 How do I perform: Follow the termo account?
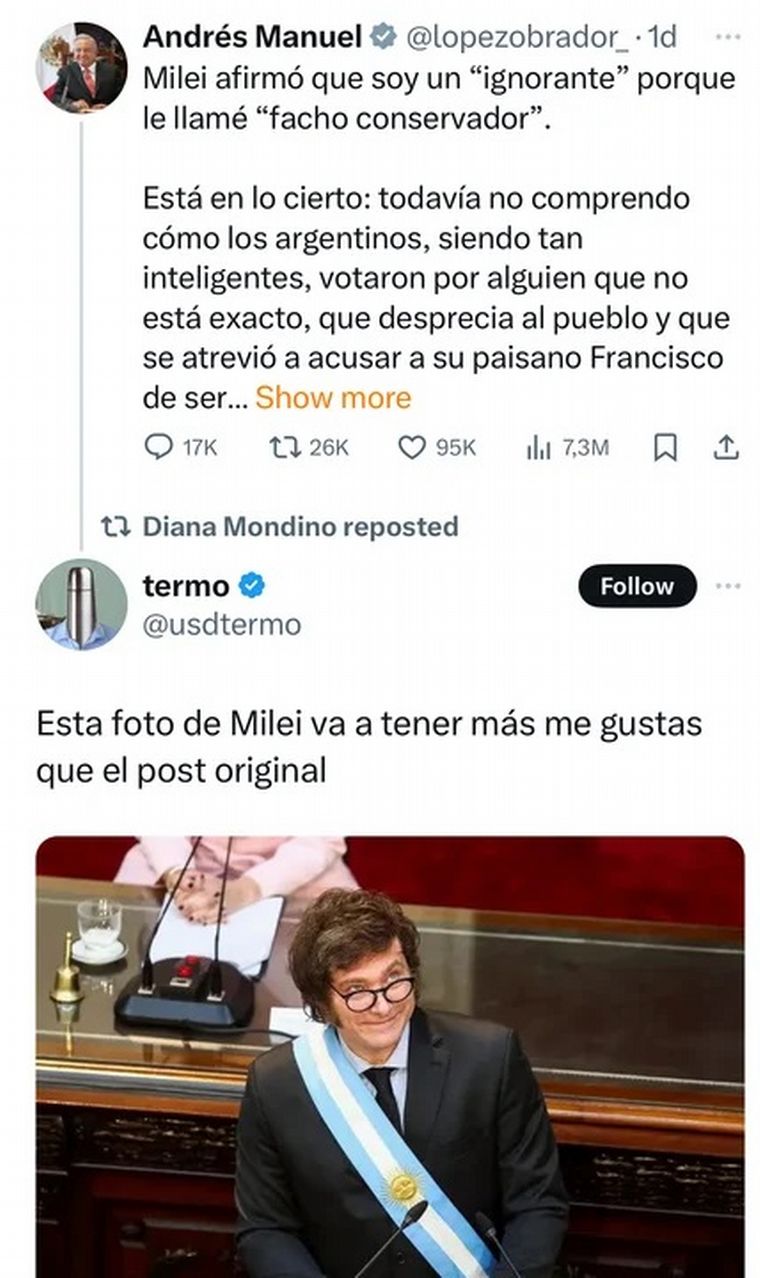[x=637, y=587]
